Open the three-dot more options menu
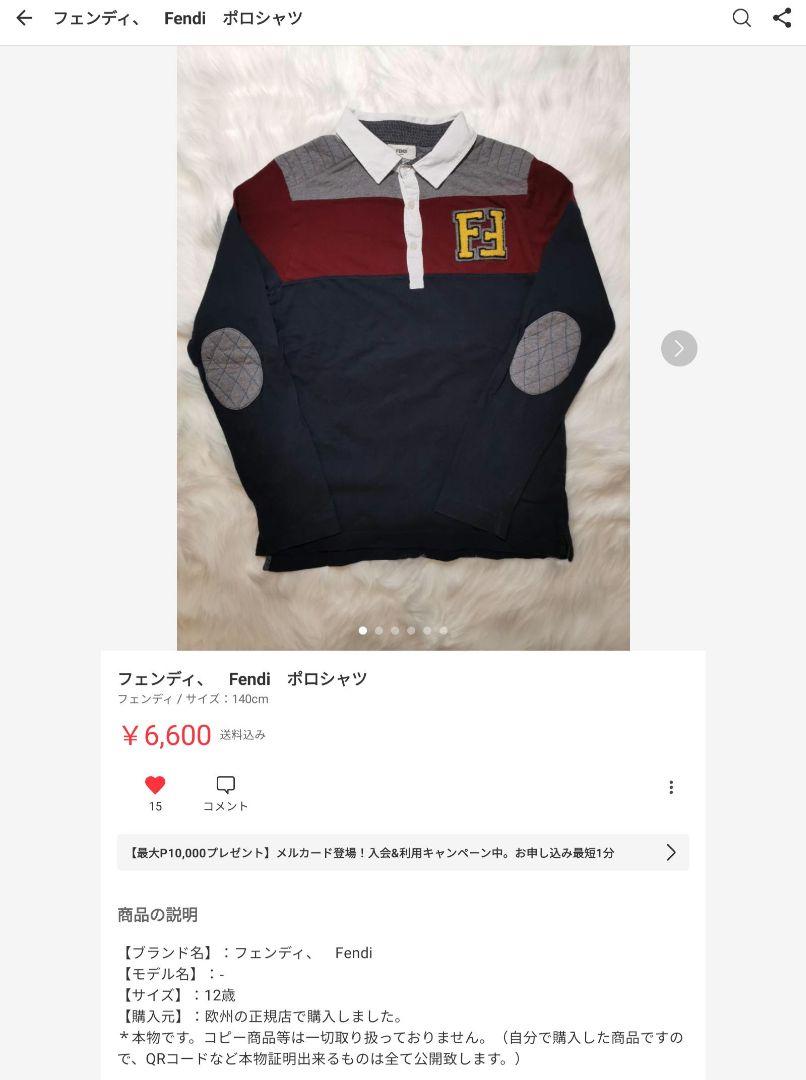Screen dimensions: 806x1080 point(671,788)
